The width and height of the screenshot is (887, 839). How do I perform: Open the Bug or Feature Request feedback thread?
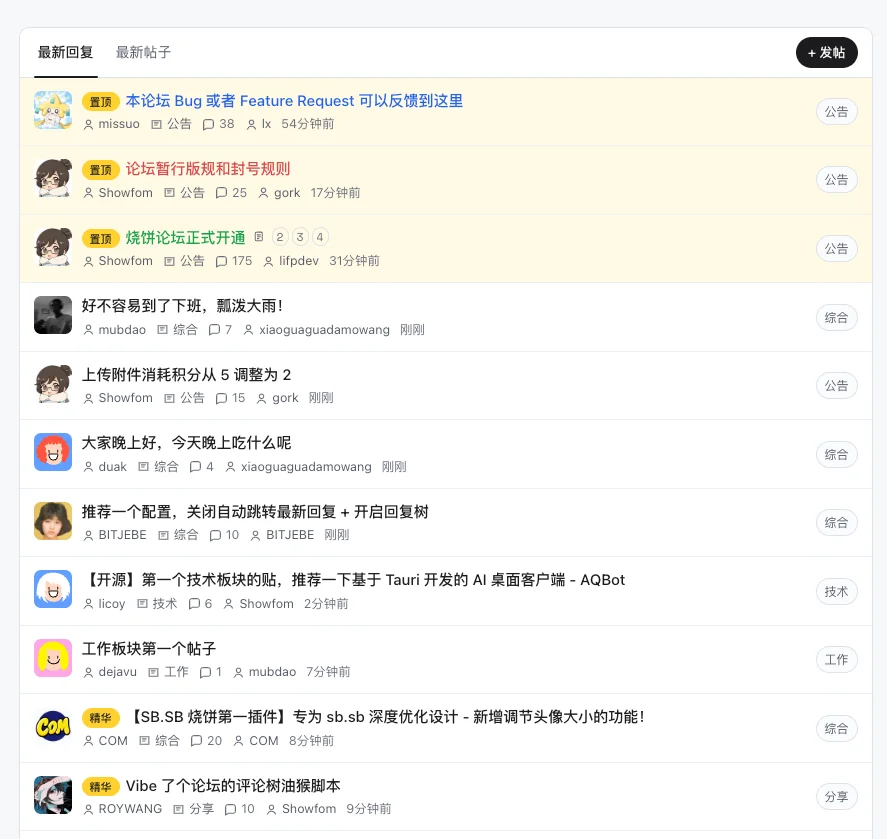tap(294, 101)
